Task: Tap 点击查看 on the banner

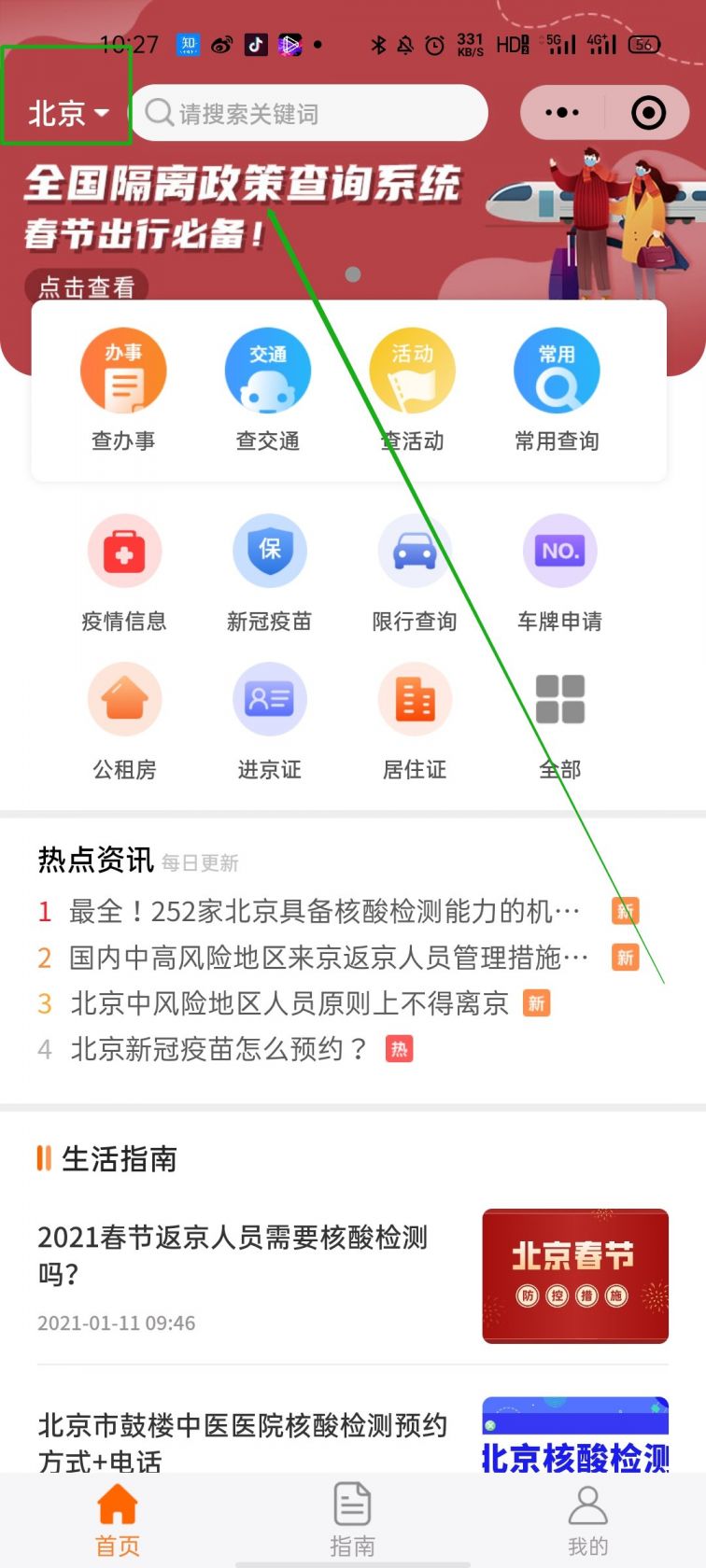Action: tap(86, 287)
